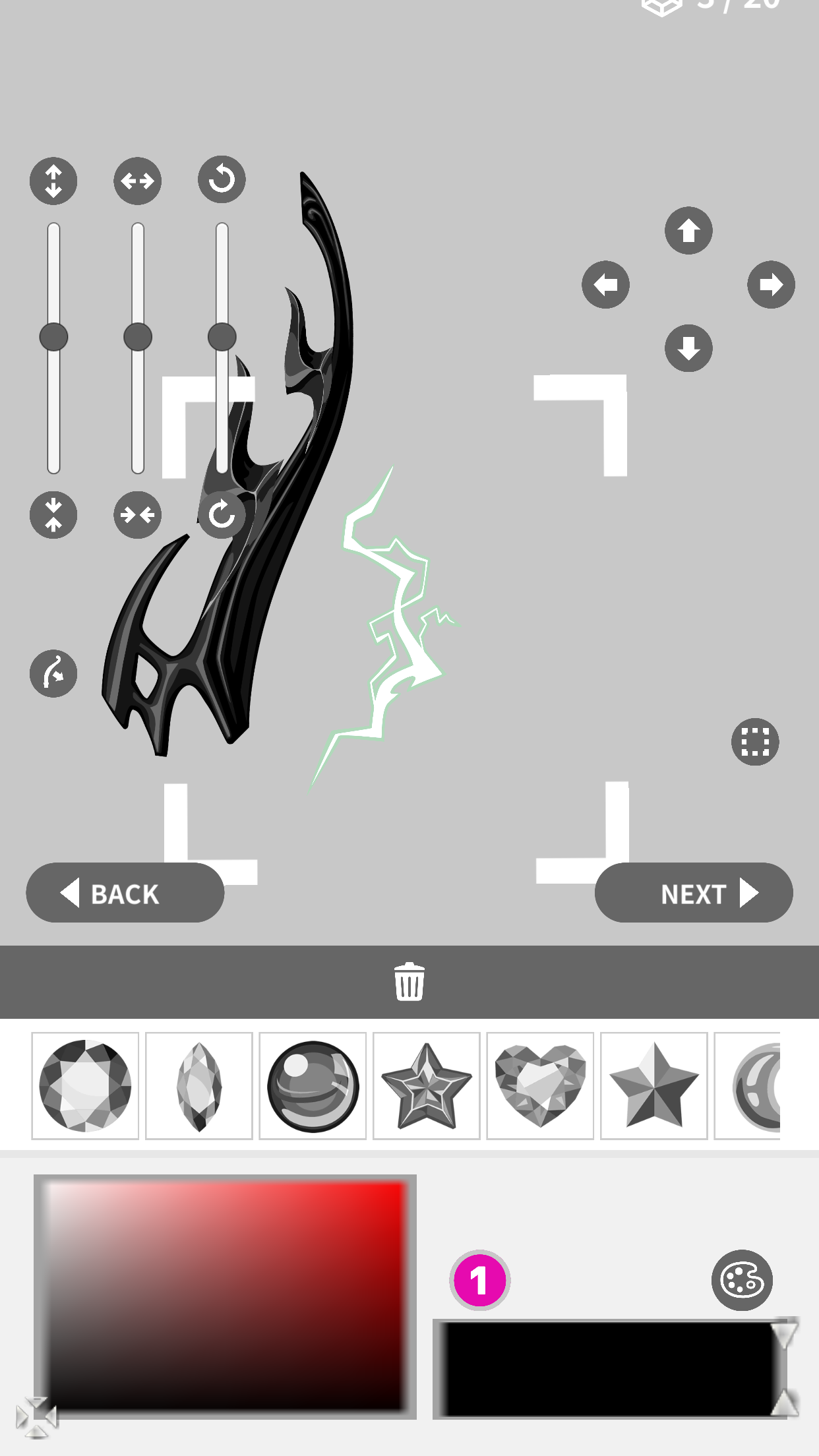Nudge the object left with the left arrow
Screen dimensions: 819x1456
(605, 285)
